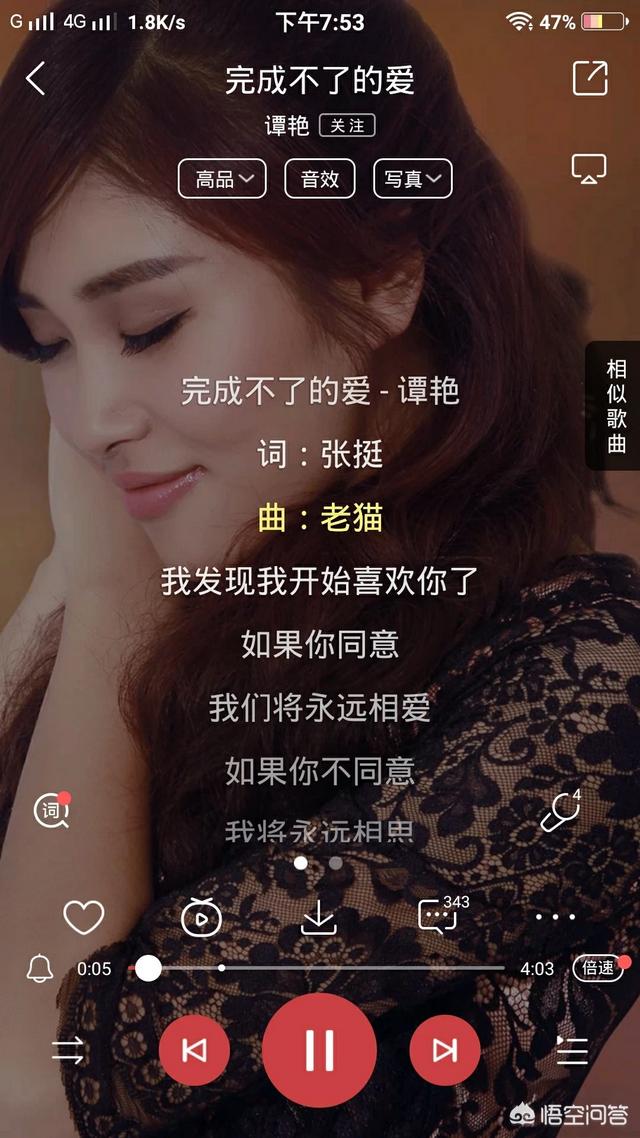
Task: Open the lyric search 词 icon
Action: (52, 811)
